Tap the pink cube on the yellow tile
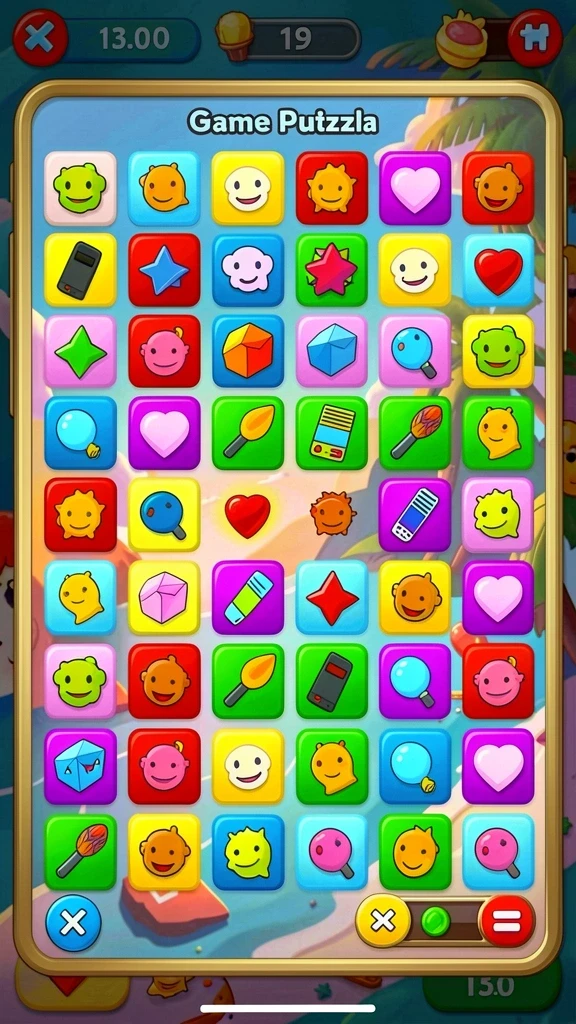 pyautogui.click(x=164, y=597)
